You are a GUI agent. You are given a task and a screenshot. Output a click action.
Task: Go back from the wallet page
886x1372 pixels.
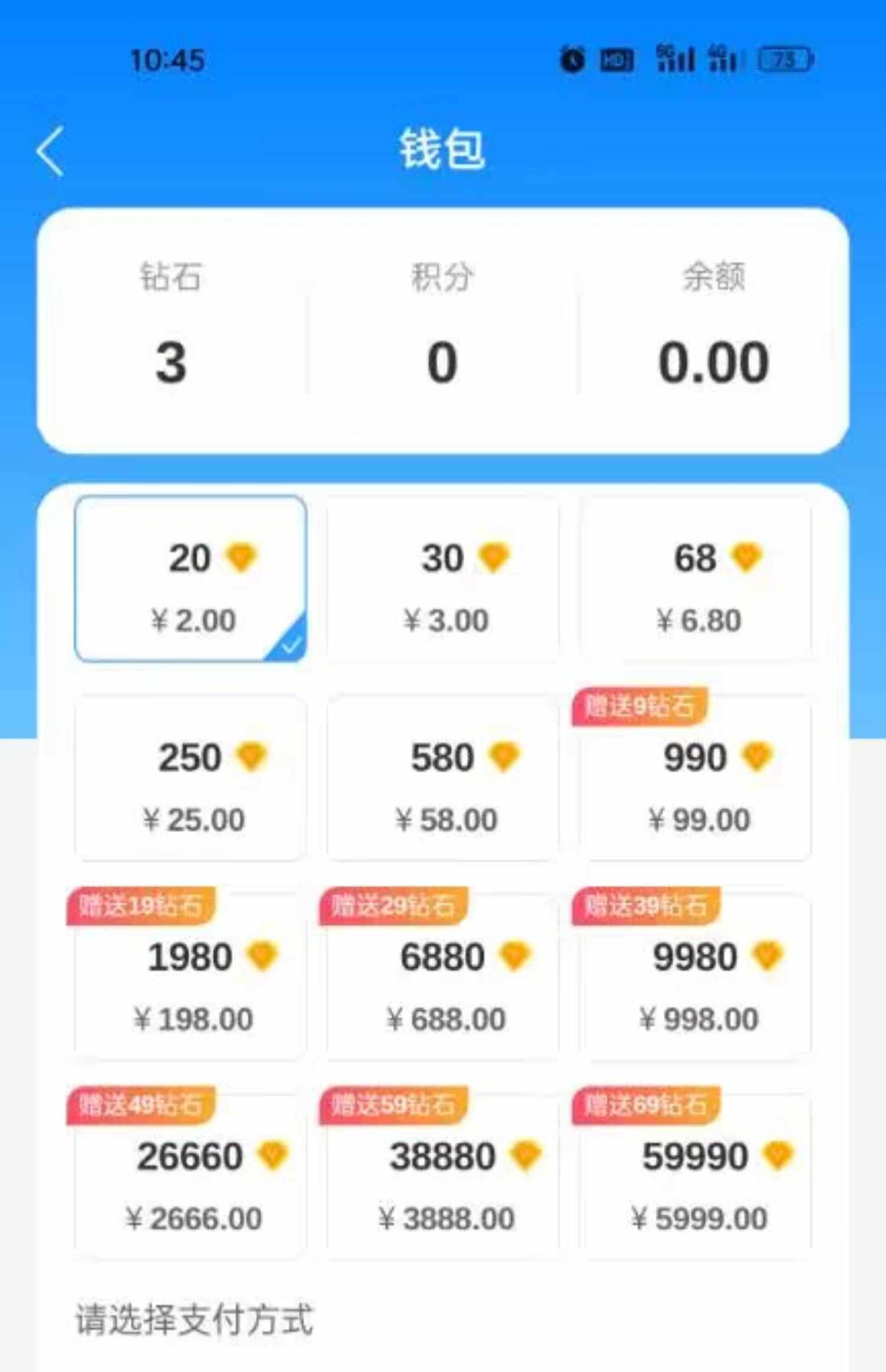(51, 152)
